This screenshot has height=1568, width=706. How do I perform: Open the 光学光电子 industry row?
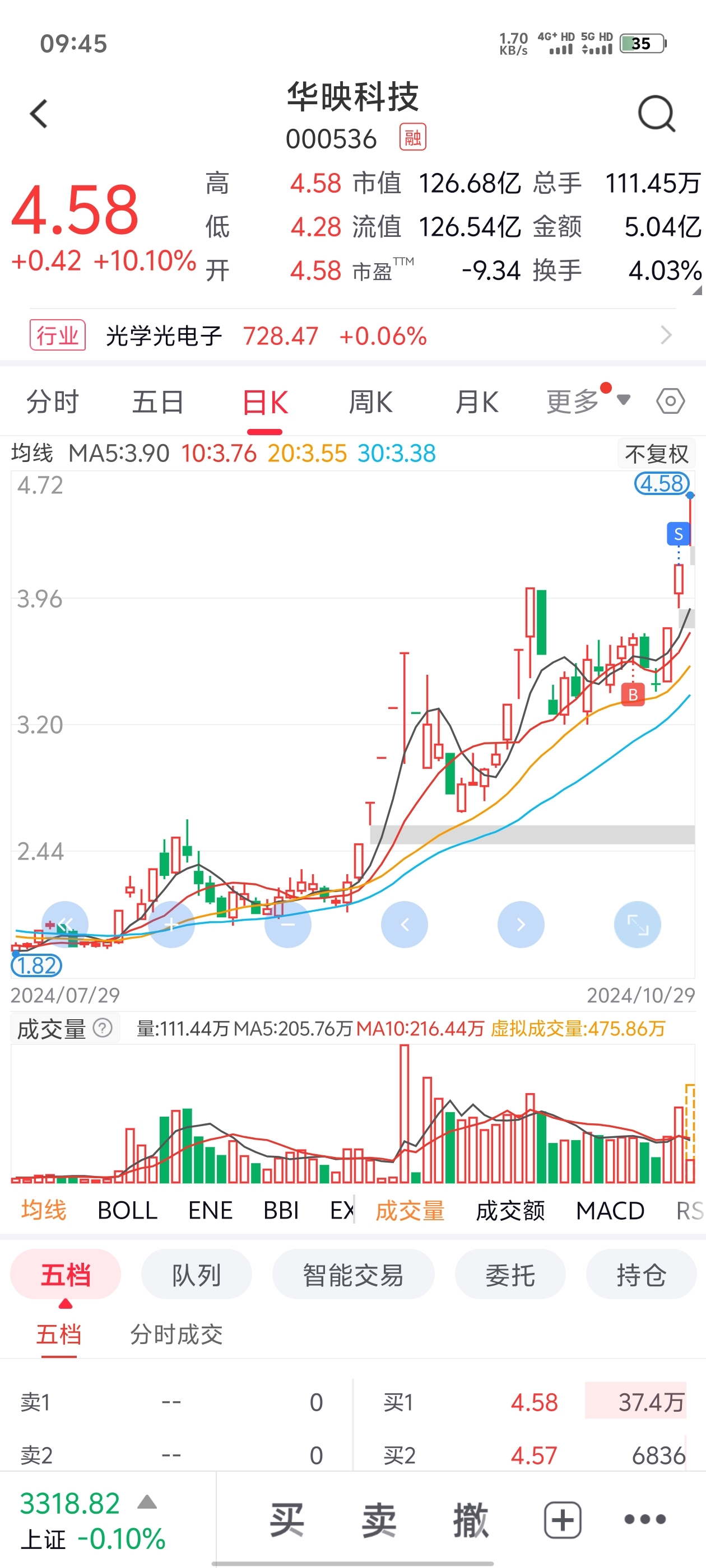point(352,335)
